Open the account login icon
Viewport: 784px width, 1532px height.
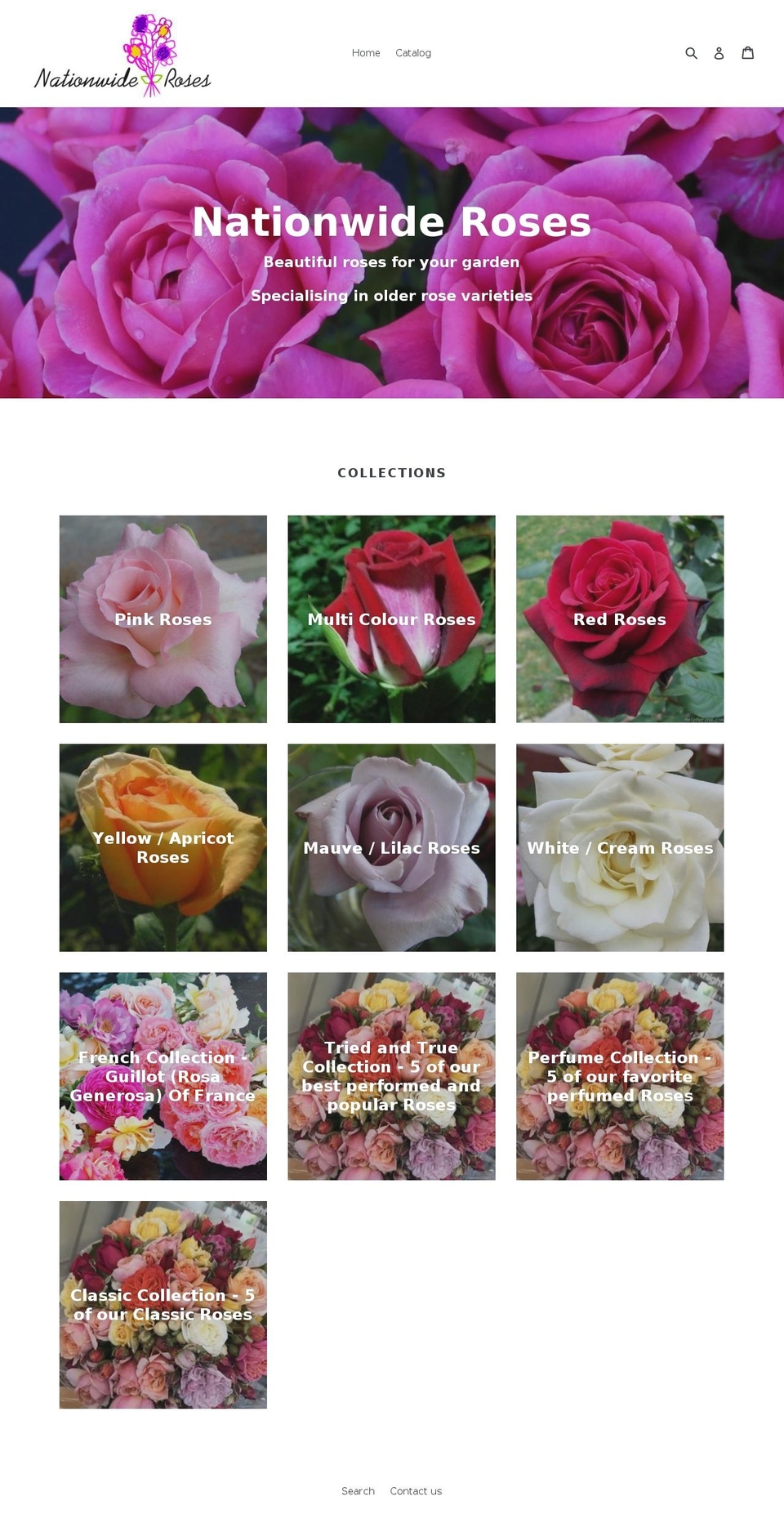719,53
